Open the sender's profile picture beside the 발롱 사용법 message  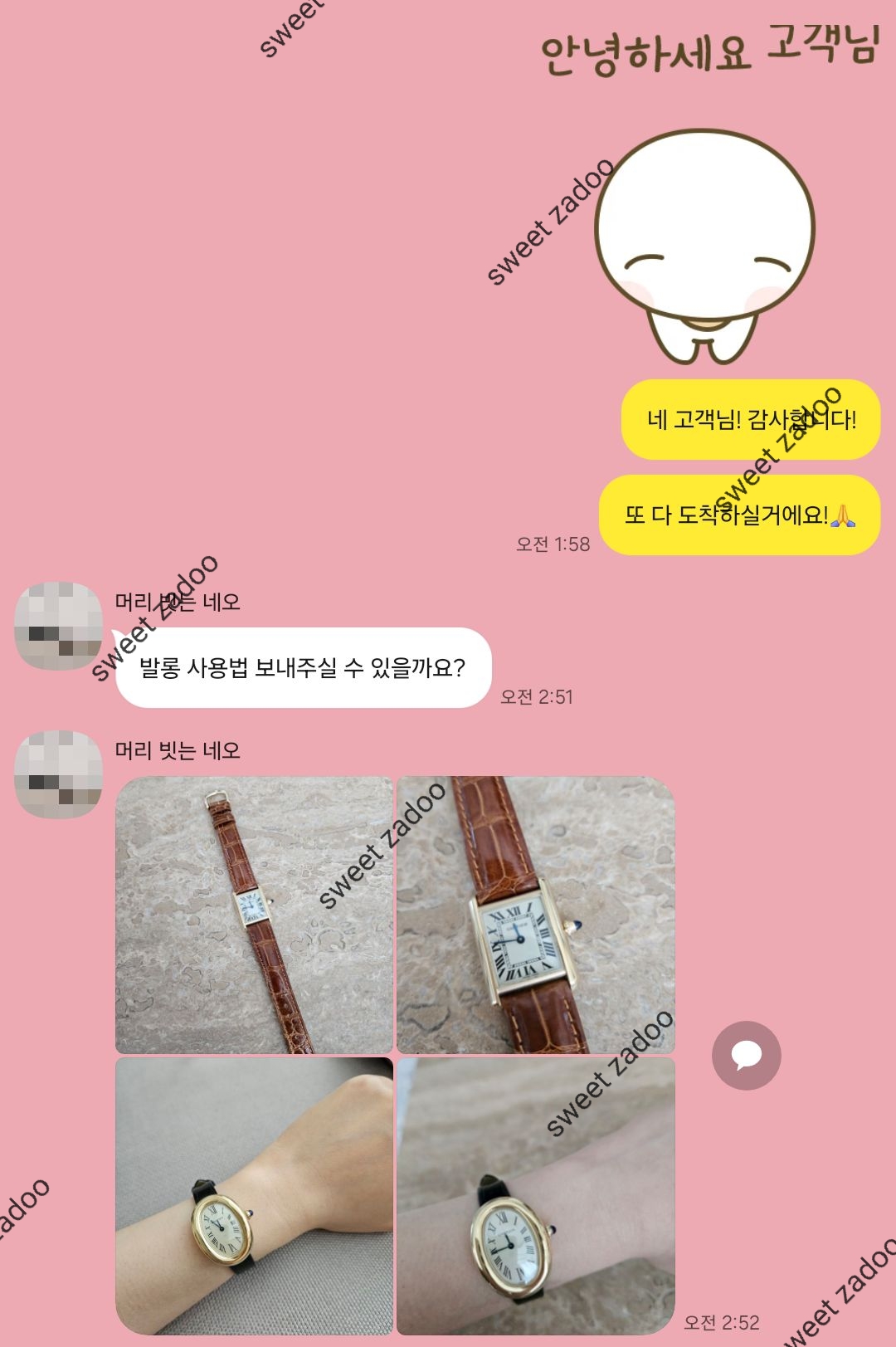point(58,626)
